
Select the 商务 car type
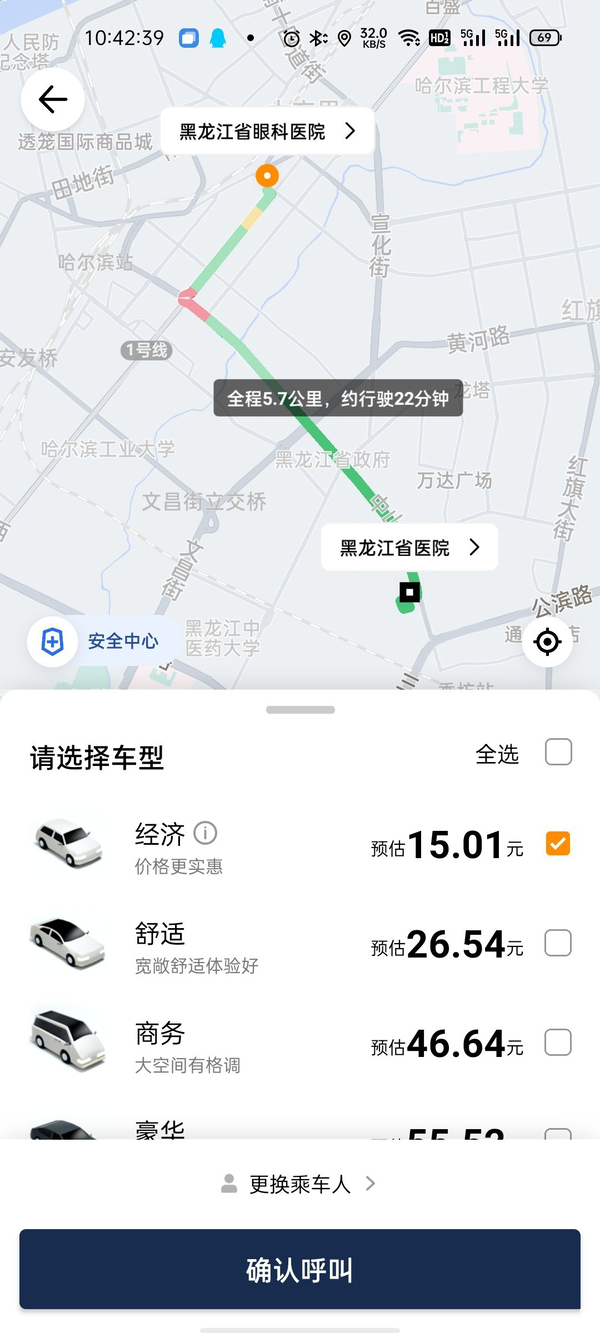[558, 1042]
